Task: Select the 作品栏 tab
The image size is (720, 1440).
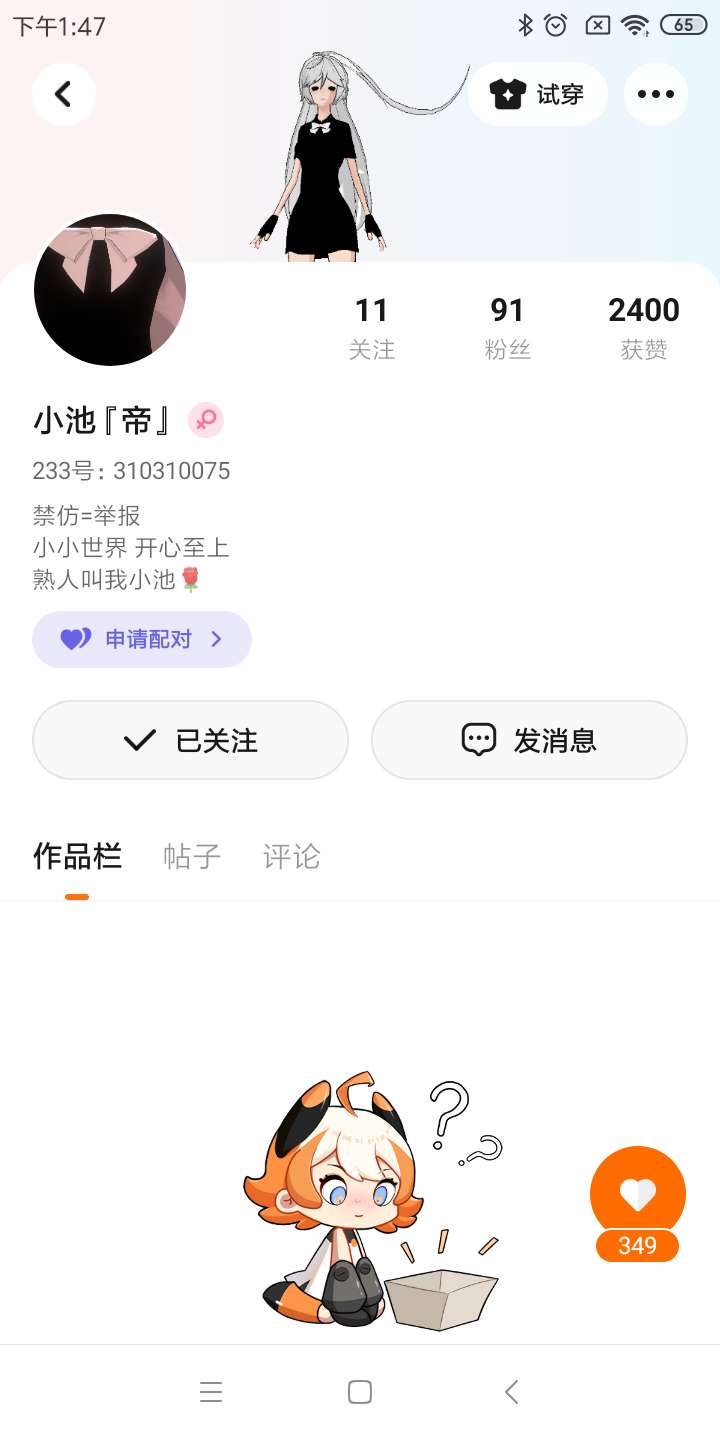Action: tap(77, 857)
